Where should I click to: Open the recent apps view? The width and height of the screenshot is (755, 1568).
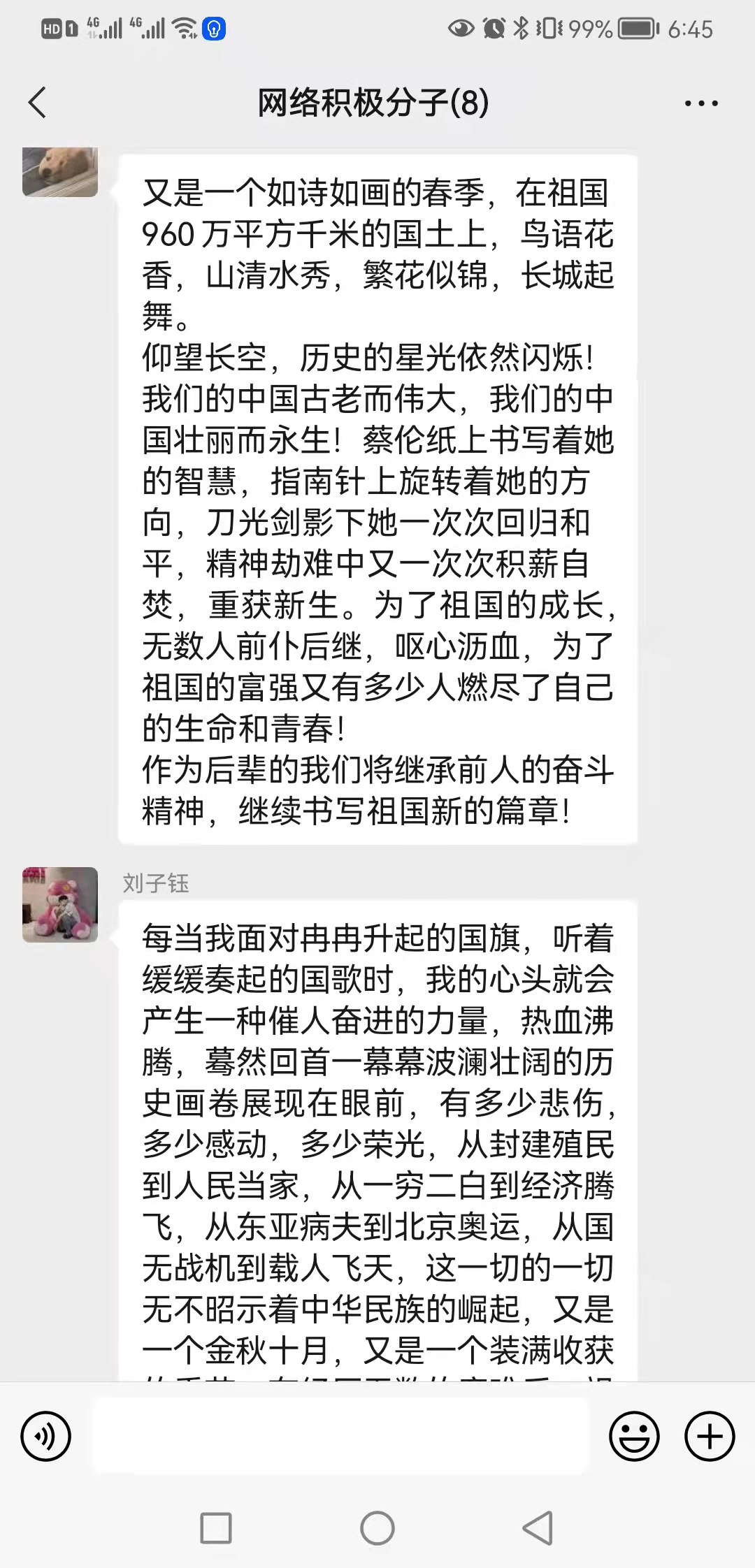(216, 1528)
